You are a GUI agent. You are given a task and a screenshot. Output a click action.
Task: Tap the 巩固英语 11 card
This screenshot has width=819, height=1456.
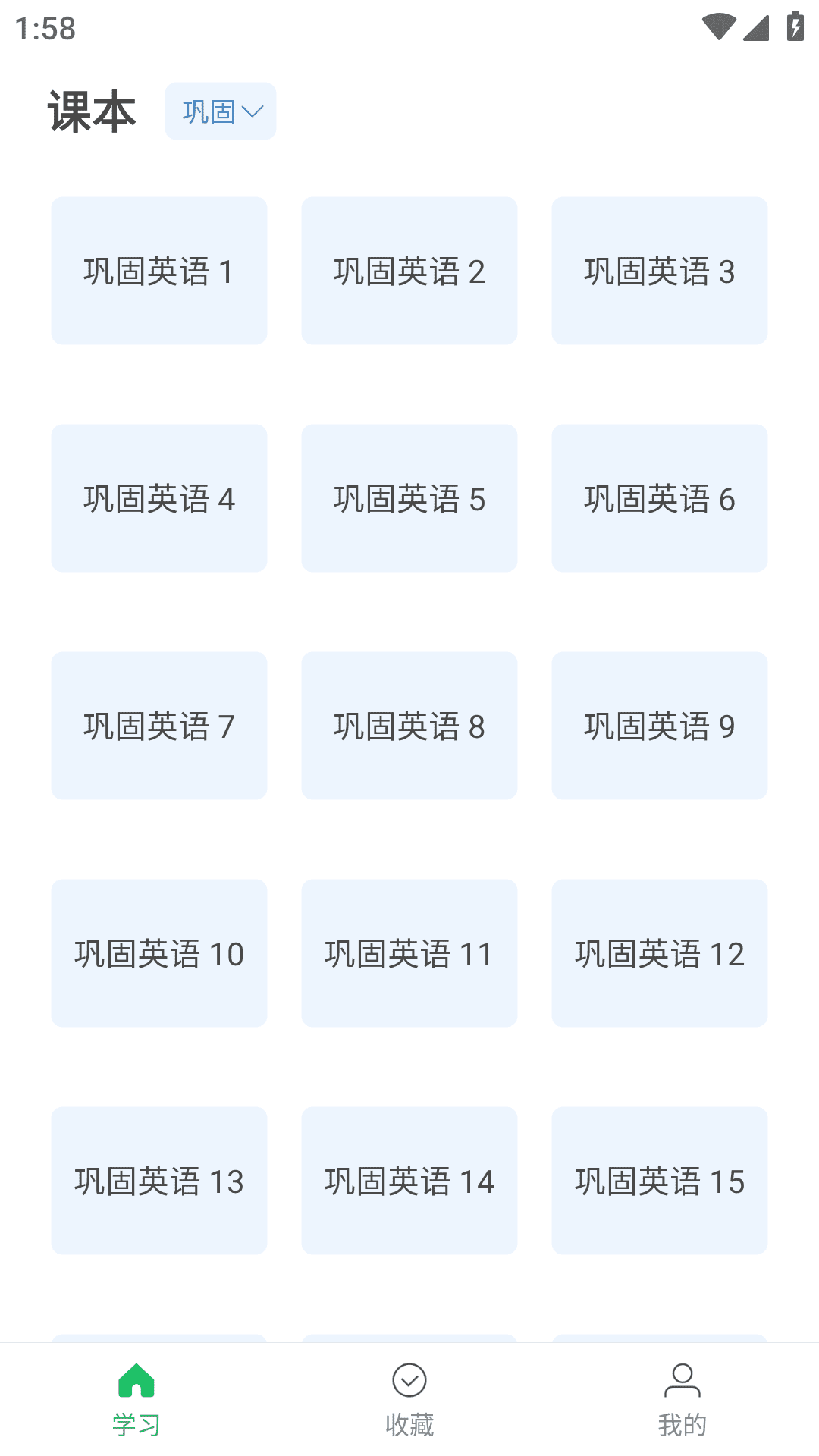pyautogui.click(x=409, y=953)
